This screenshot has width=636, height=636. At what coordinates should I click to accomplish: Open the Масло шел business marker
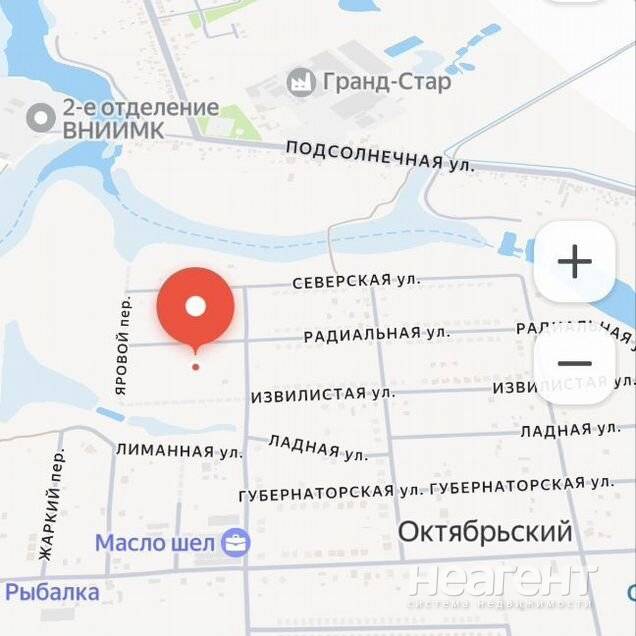(236, 544)
